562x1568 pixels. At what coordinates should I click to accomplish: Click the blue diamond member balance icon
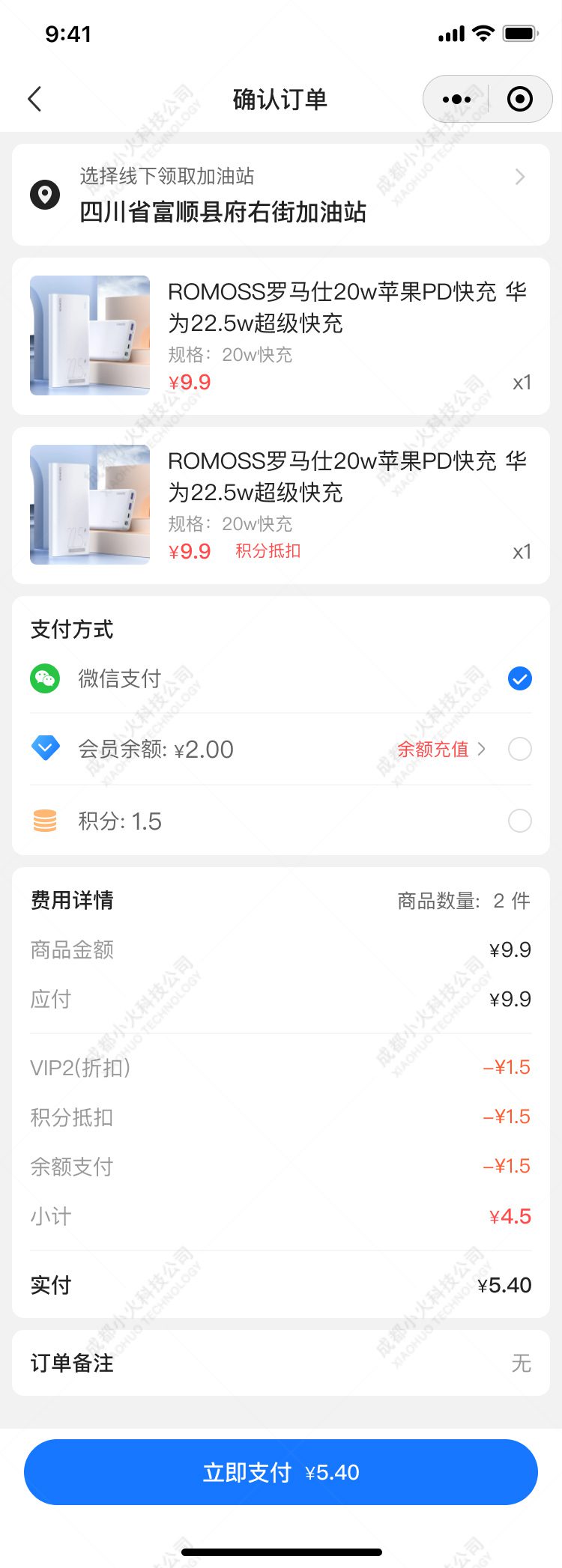click(45, 748)
